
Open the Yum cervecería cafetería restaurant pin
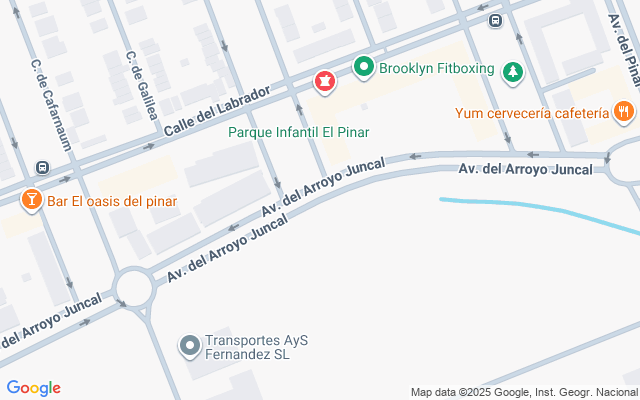[x=624, y=112]
